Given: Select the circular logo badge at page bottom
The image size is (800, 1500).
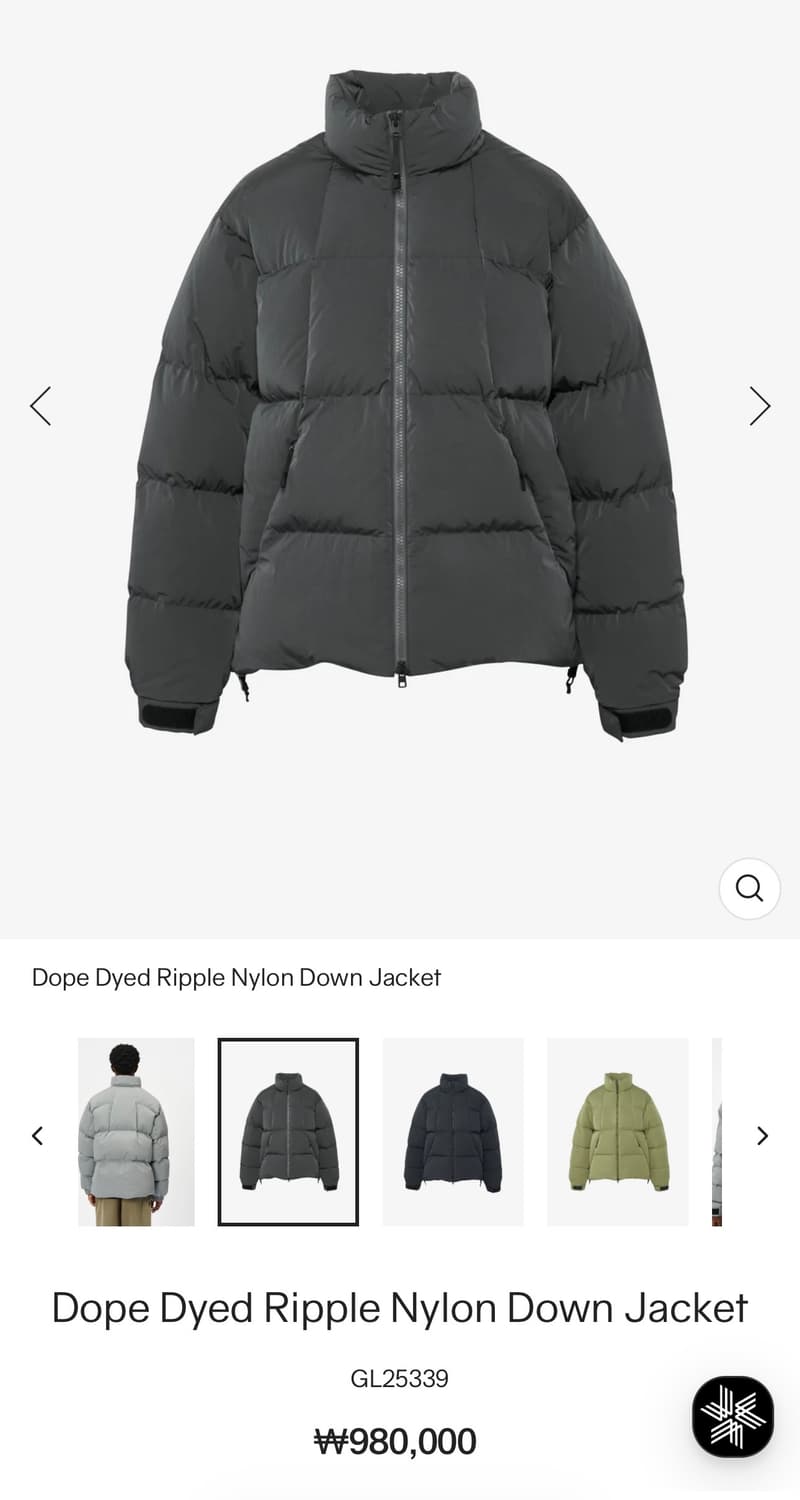Looking at the screenshot, I should pos(731,1416).
